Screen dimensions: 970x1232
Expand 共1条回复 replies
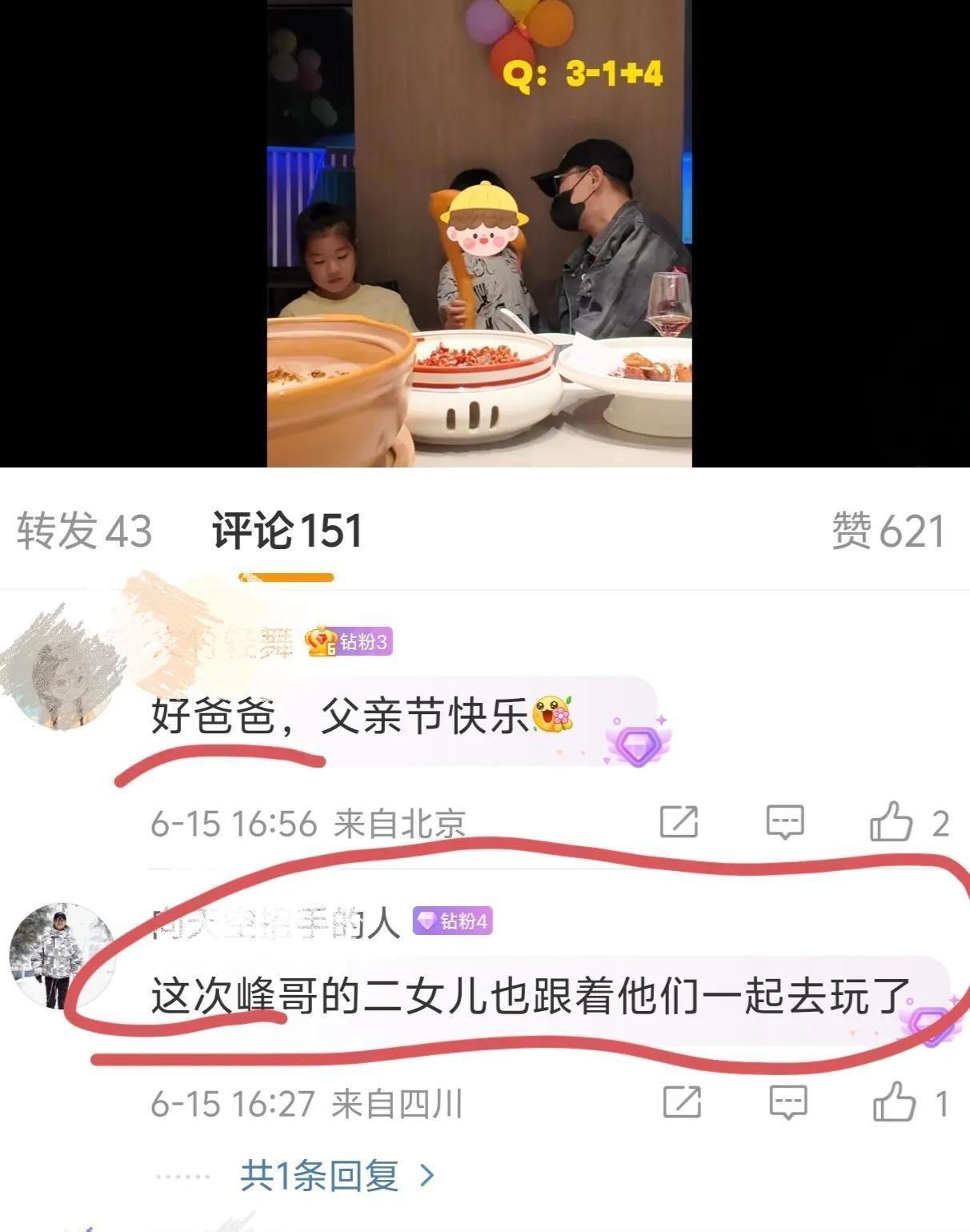(336, 1175)
